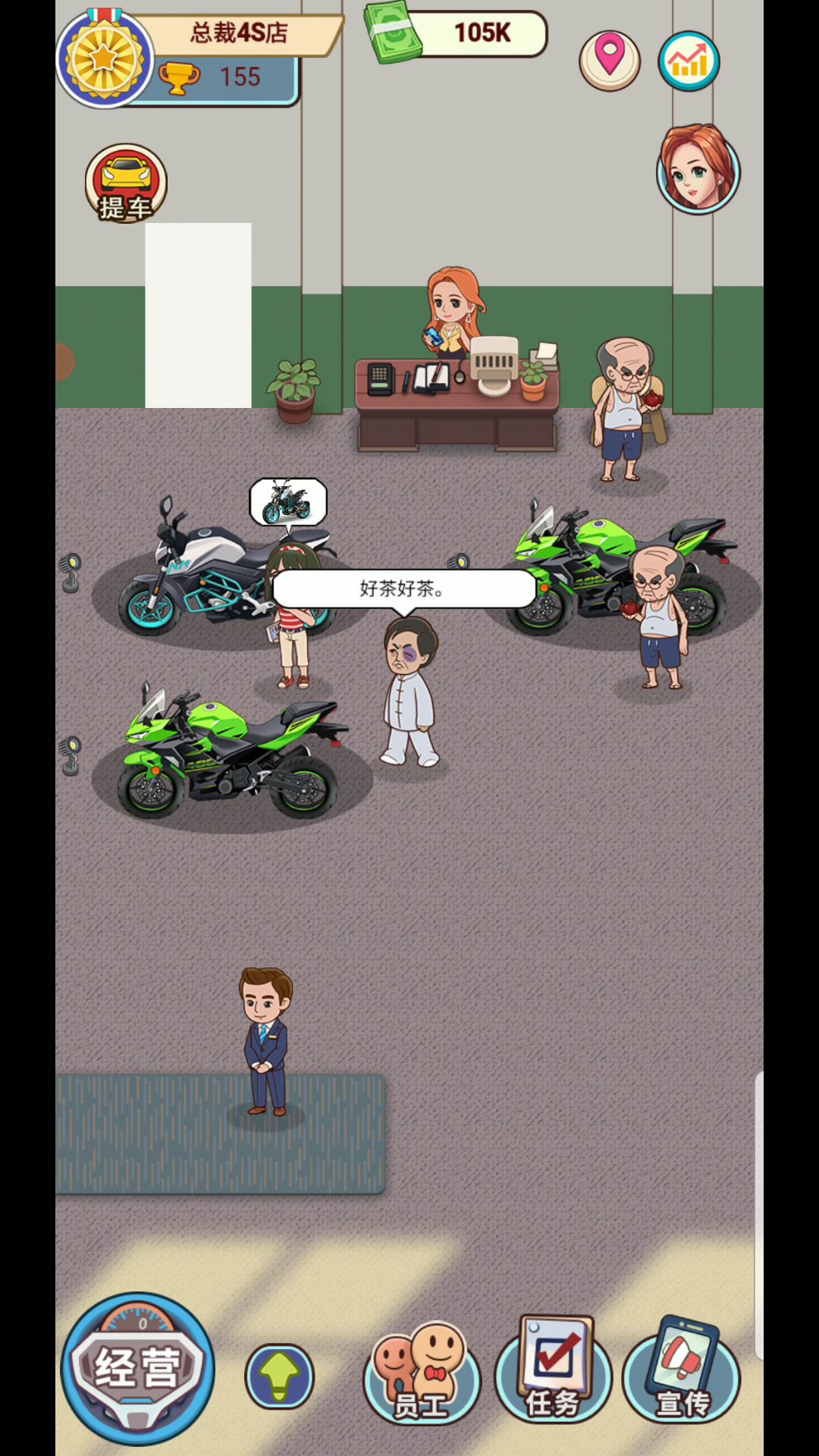Open the statistics chart icon
Image resolution: width=819 pixels, height=1456 pixels.
click(x=689, y=61)
